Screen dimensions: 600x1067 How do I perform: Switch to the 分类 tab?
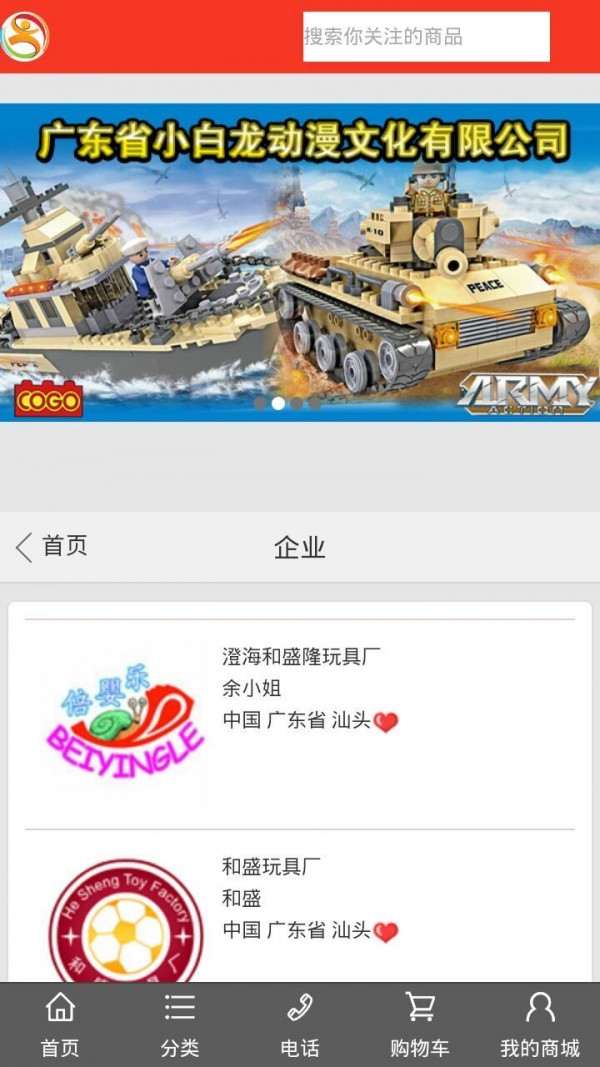click(x=180, y=1024)
